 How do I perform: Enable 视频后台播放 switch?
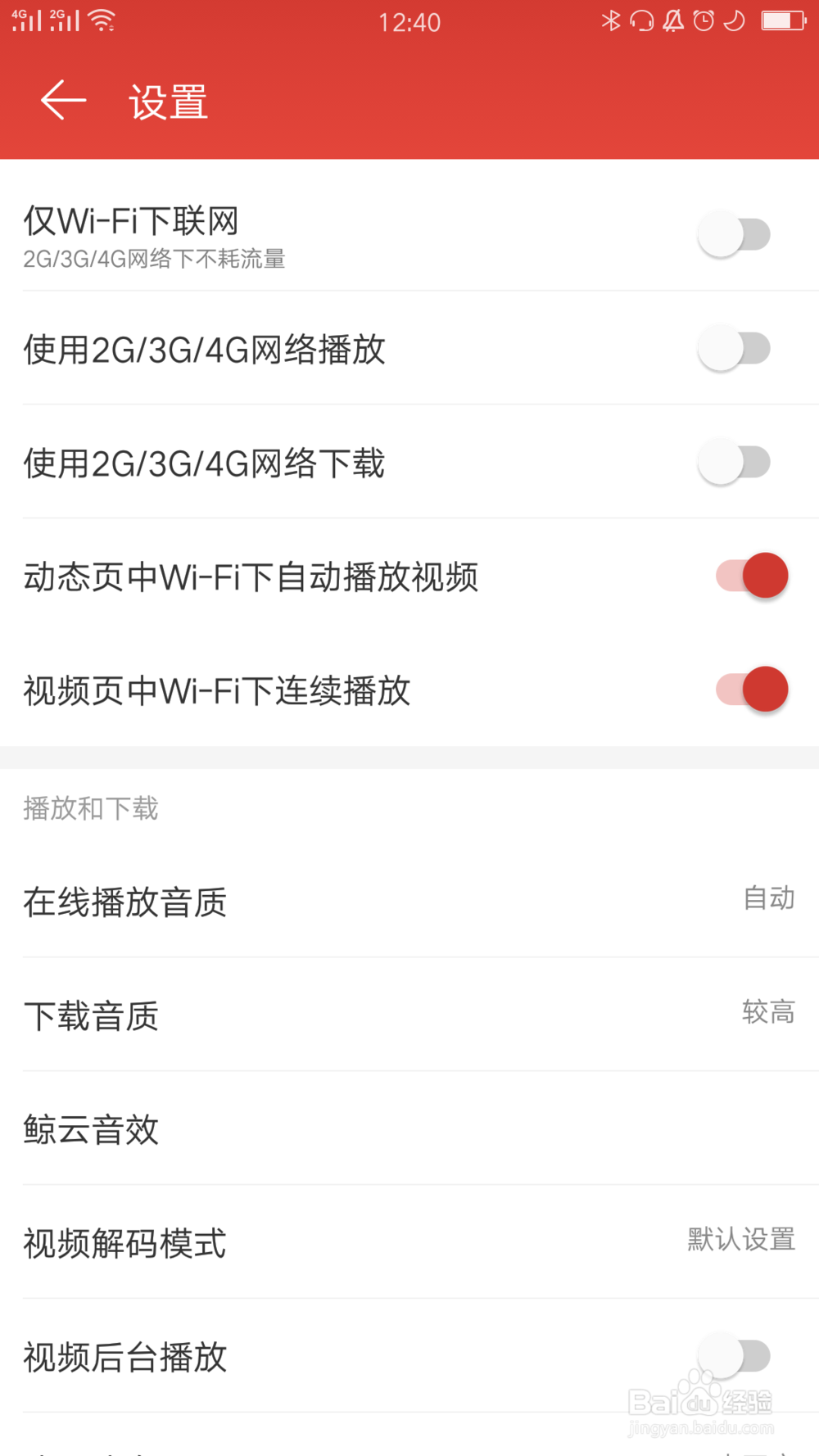(734, 1356)
